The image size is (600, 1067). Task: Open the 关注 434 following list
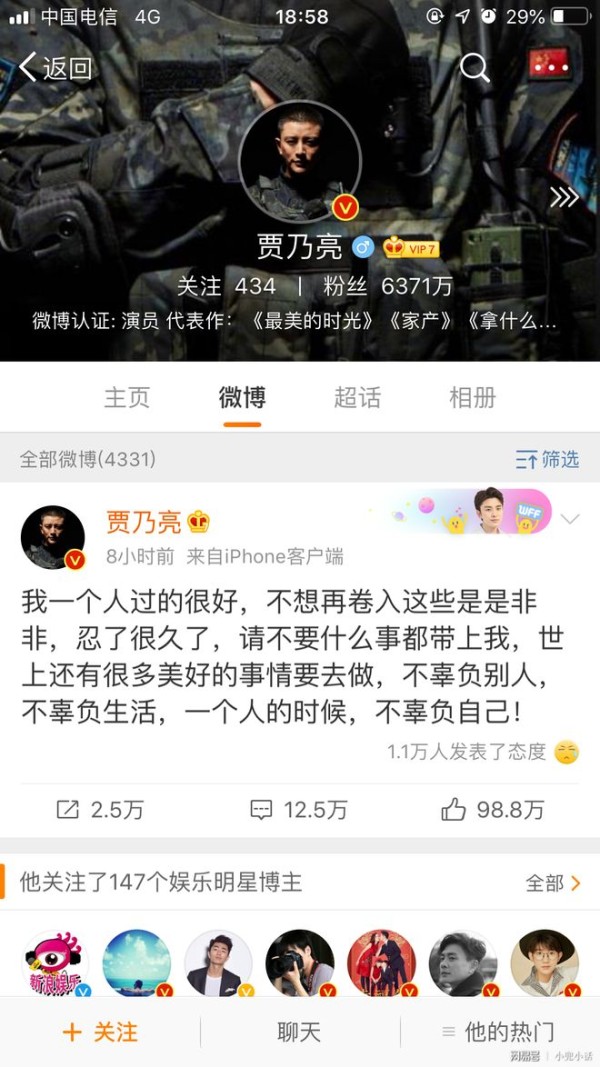(x=226, y=286)
